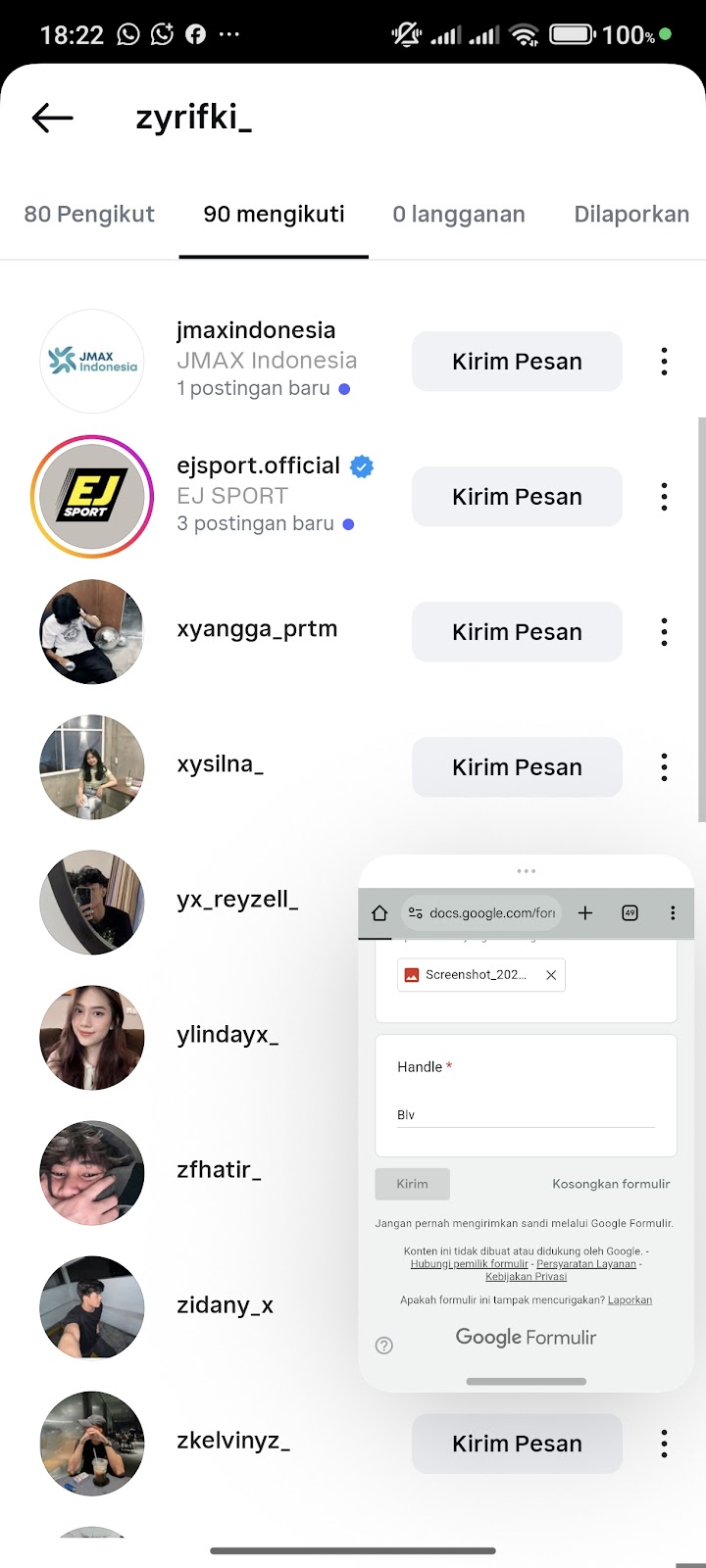Screen dimensions: 706x1568
Task: Open more options for xysilna_
Action: pyautogui.click(x=664, y=767)
